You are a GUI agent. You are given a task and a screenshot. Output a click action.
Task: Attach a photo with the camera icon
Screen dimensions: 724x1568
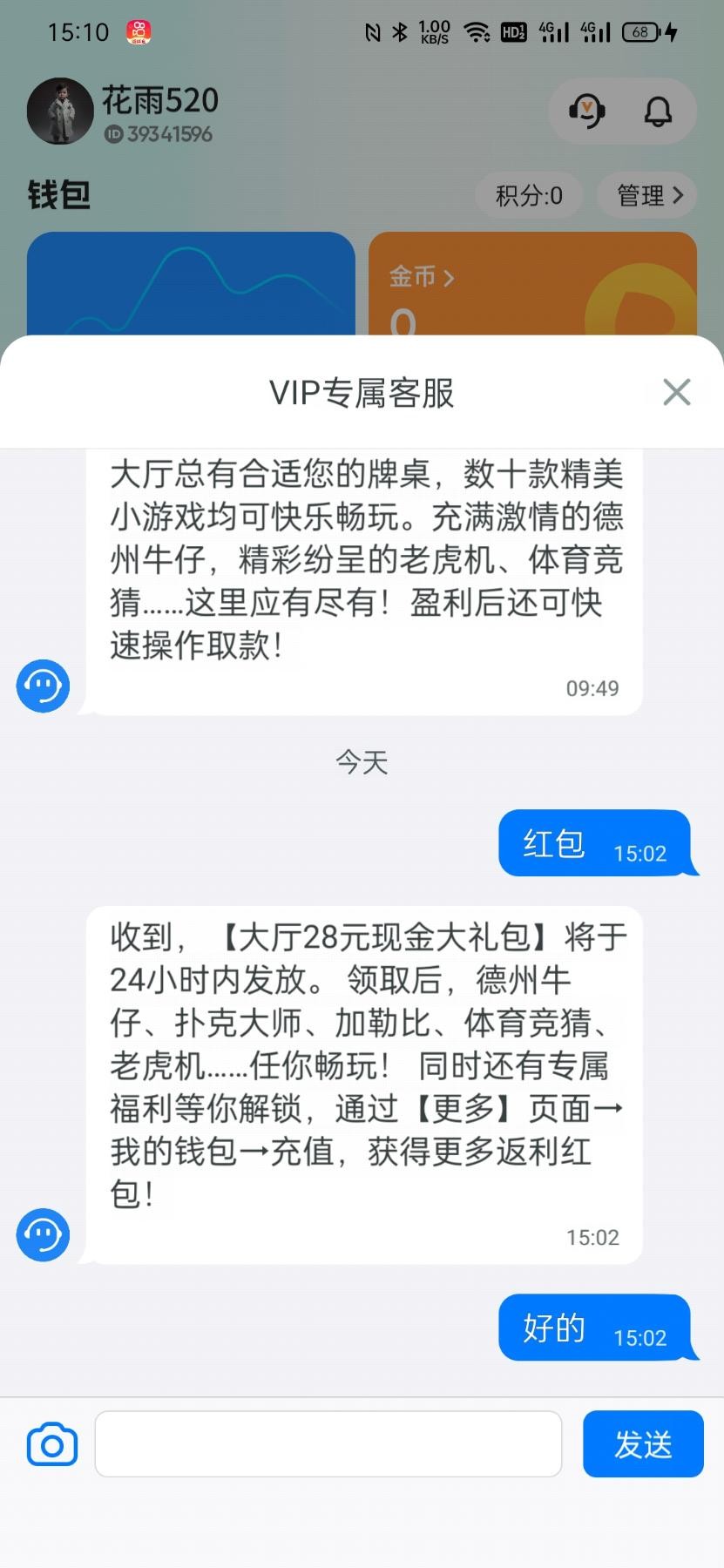[52, 1444]
